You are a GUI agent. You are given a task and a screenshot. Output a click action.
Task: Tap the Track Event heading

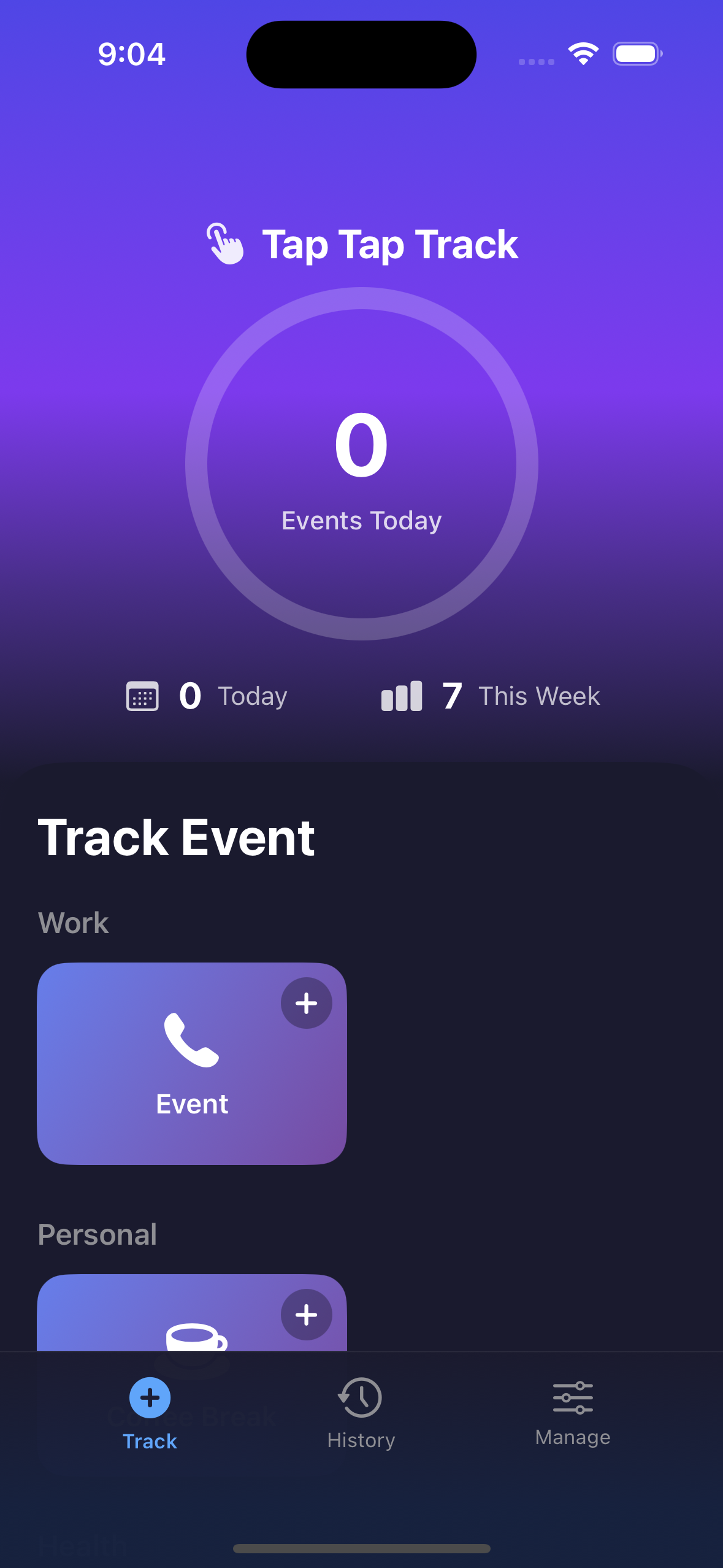[x=177, y=836]
